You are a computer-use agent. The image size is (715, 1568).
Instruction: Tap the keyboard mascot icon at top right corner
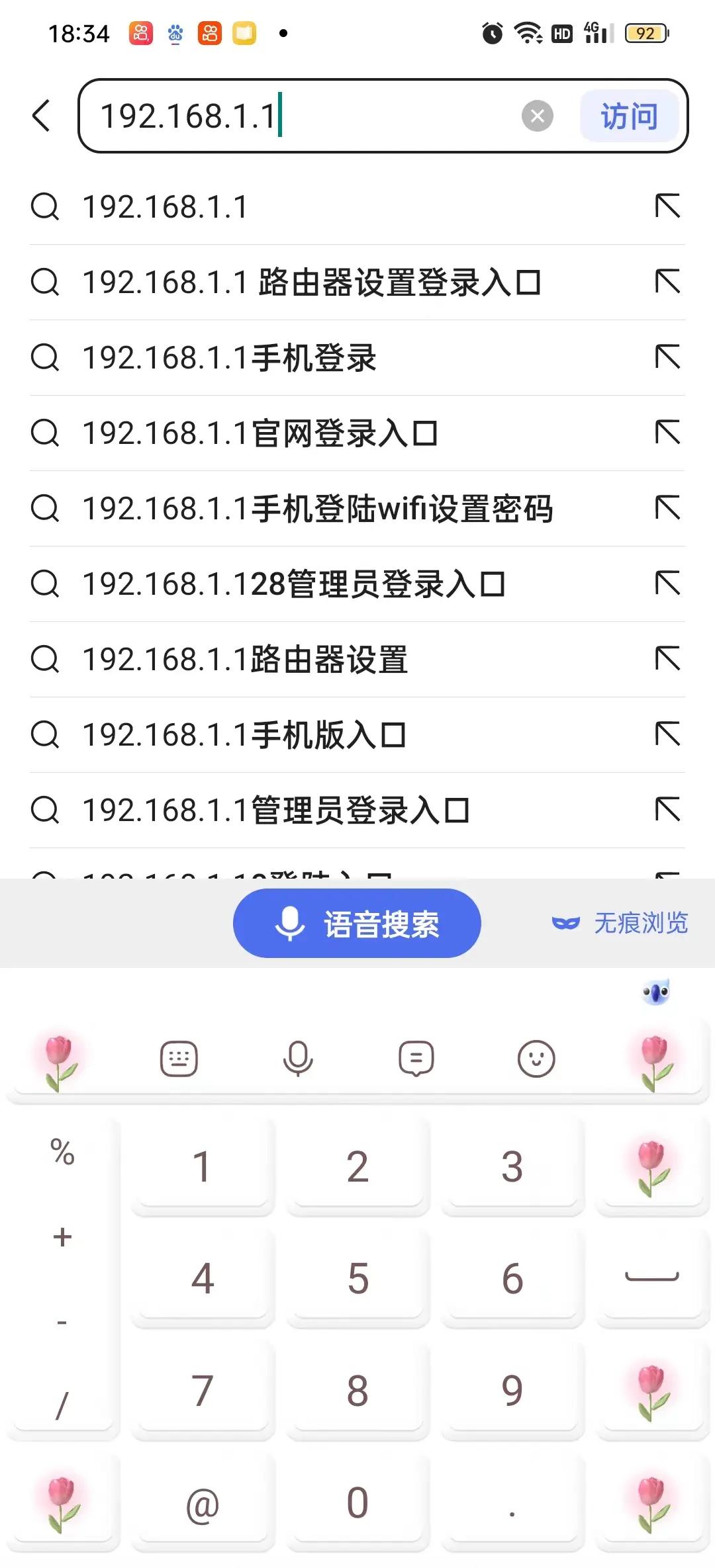point(655,992)
